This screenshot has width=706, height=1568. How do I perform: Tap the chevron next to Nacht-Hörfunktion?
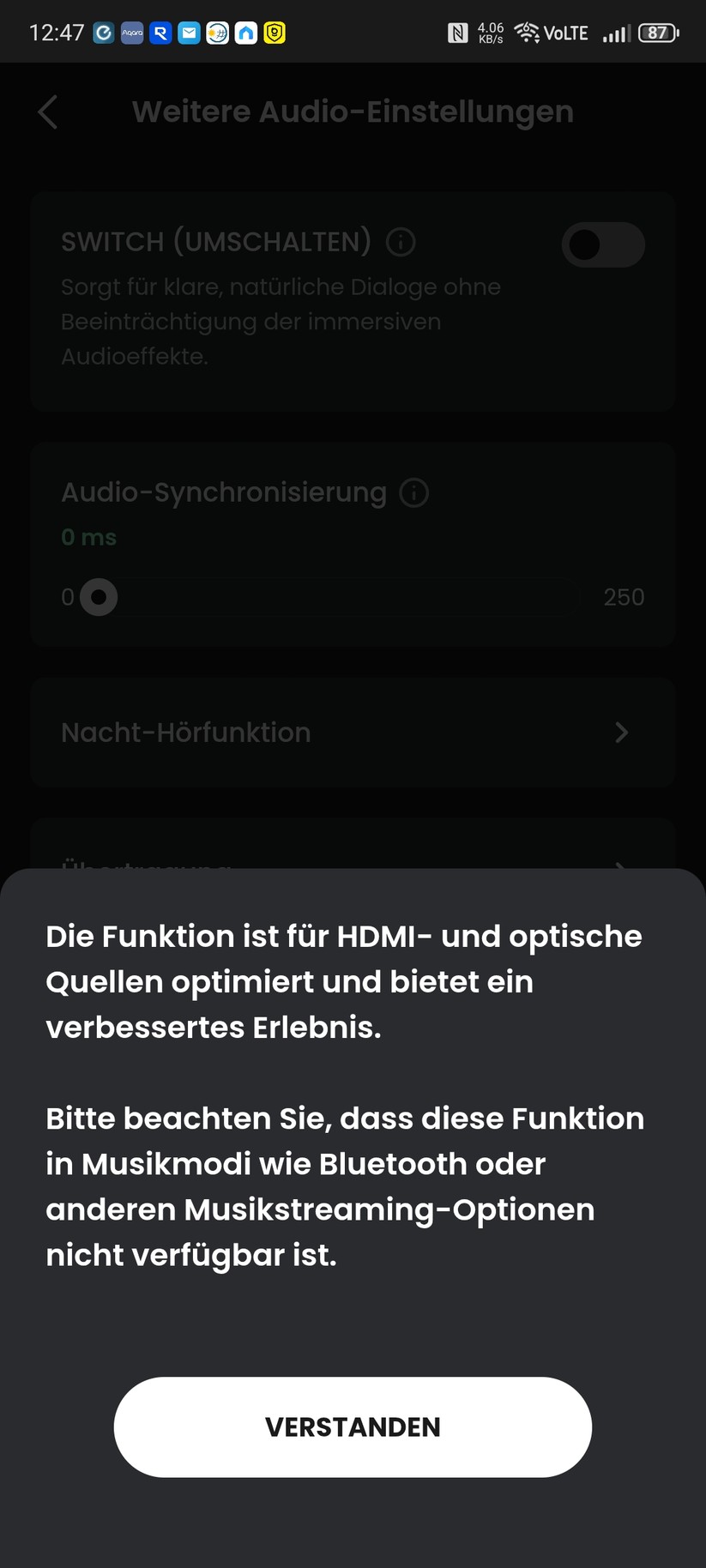[x=621, y=733]
